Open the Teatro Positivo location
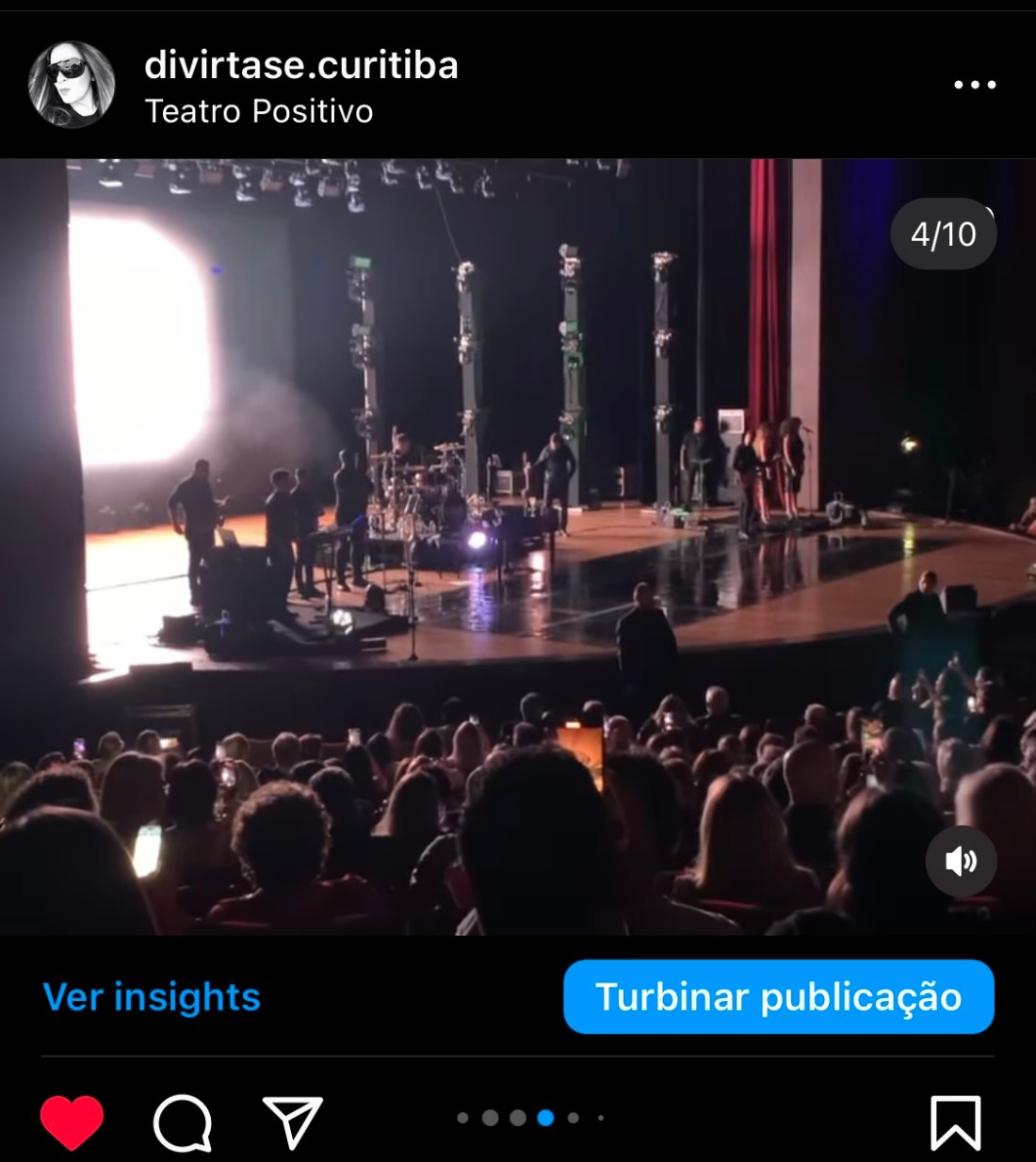This screenshot has height=1162, width=1036. 259,111
